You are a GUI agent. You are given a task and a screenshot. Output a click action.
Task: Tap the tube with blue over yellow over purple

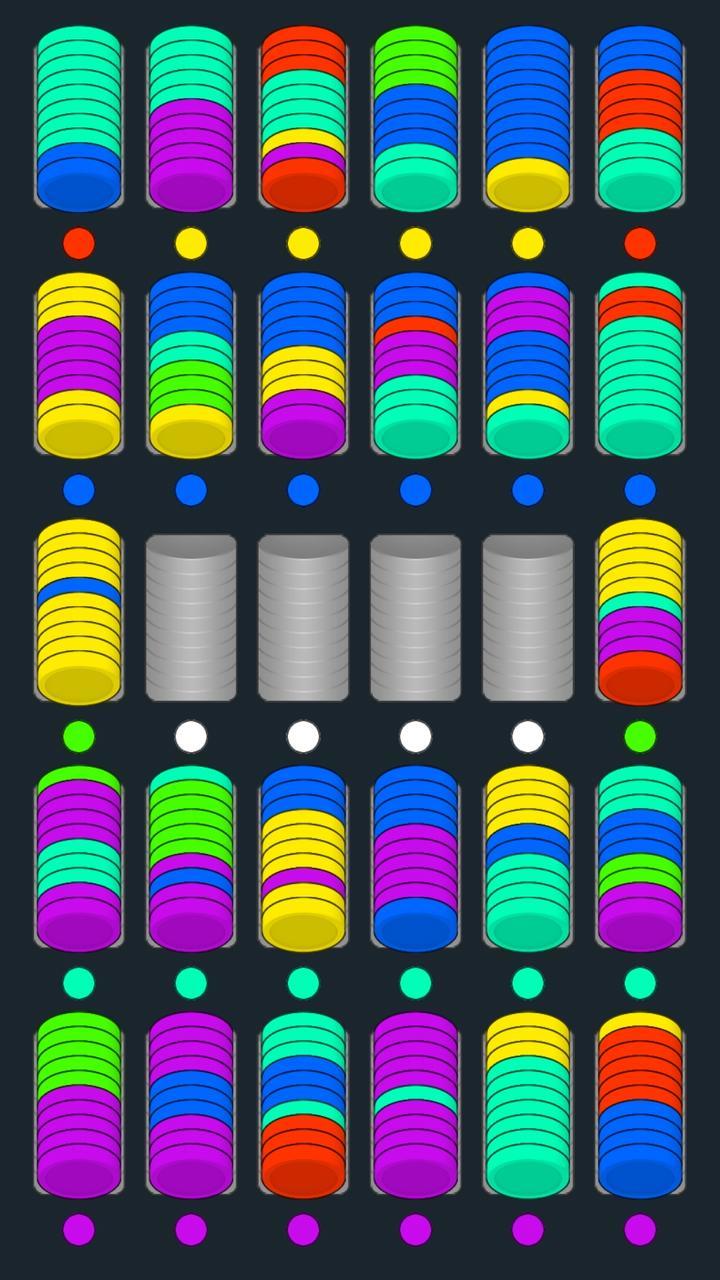pyautogui.click(x=303, y=366)
